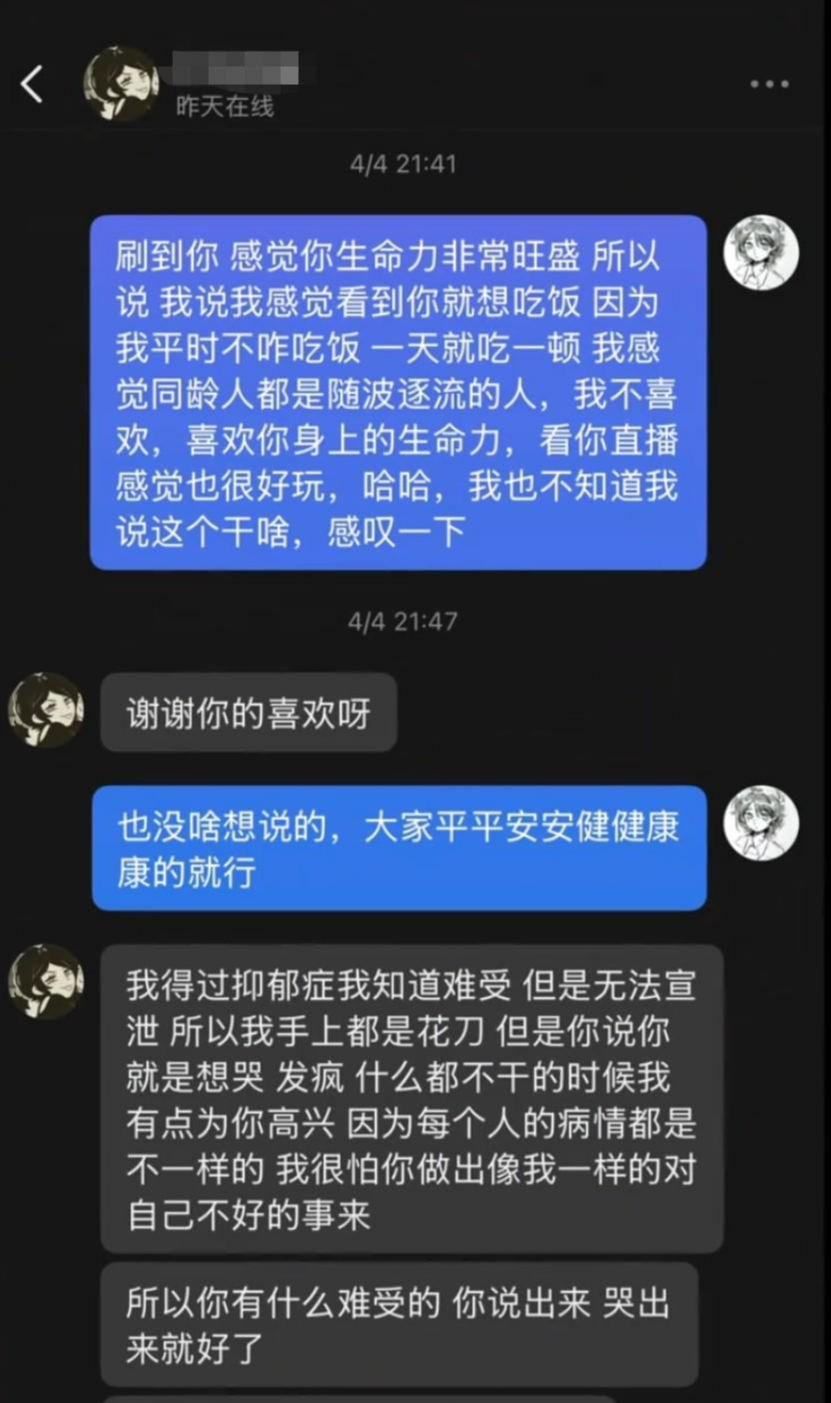Viewport: 831px width, 1403px height.
Task: Open the contact's profile avatar in the header
Action: [120, 84]
